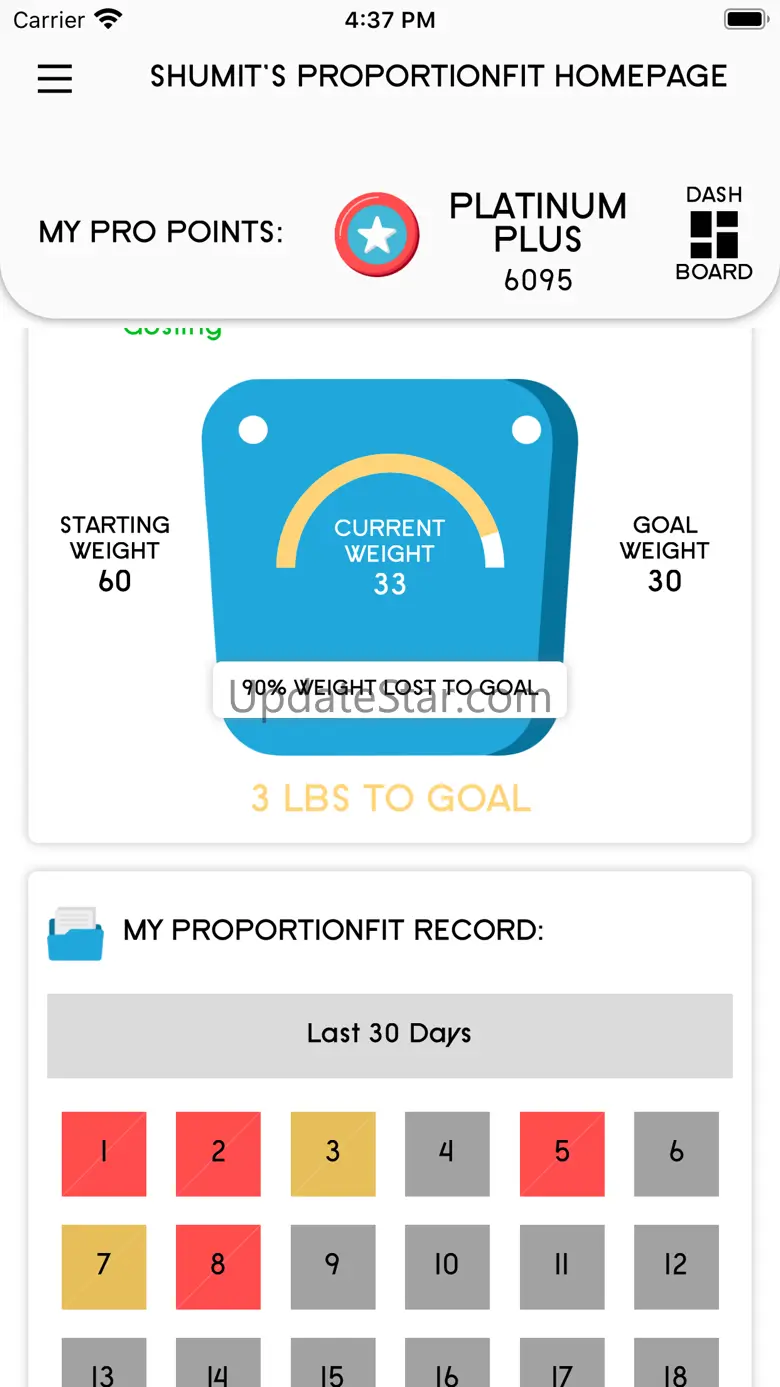Select the Last 30 Days bar

click(x=390, y=1035)
